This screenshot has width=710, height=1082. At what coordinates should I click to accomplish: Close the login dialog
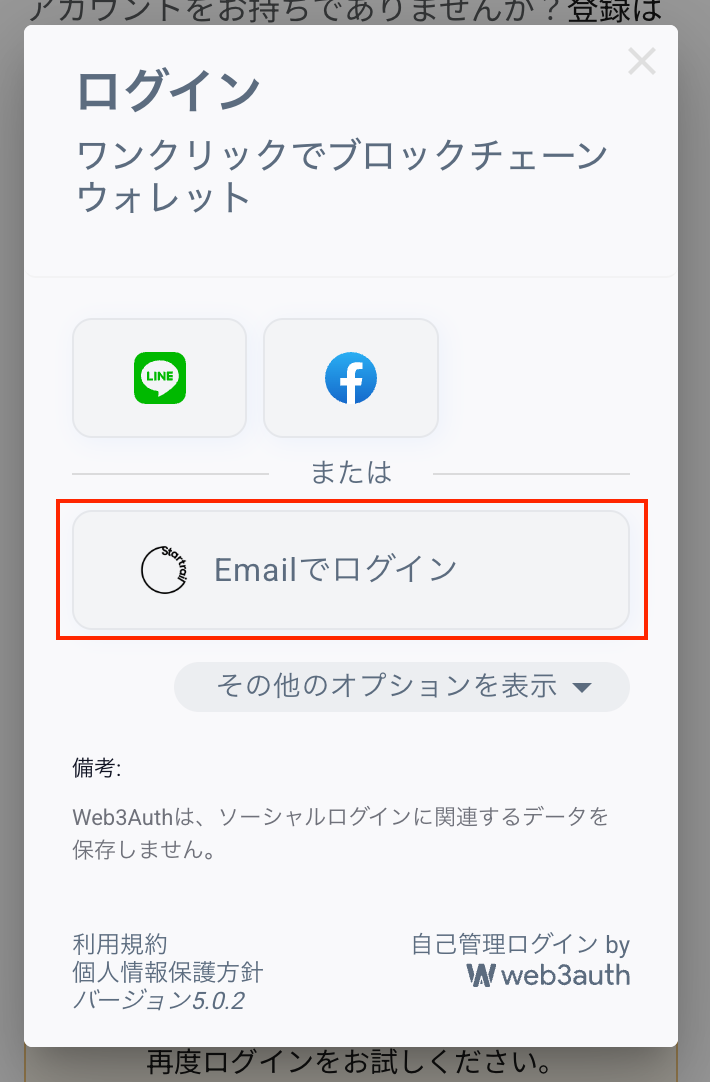click(x=641, y=62)
